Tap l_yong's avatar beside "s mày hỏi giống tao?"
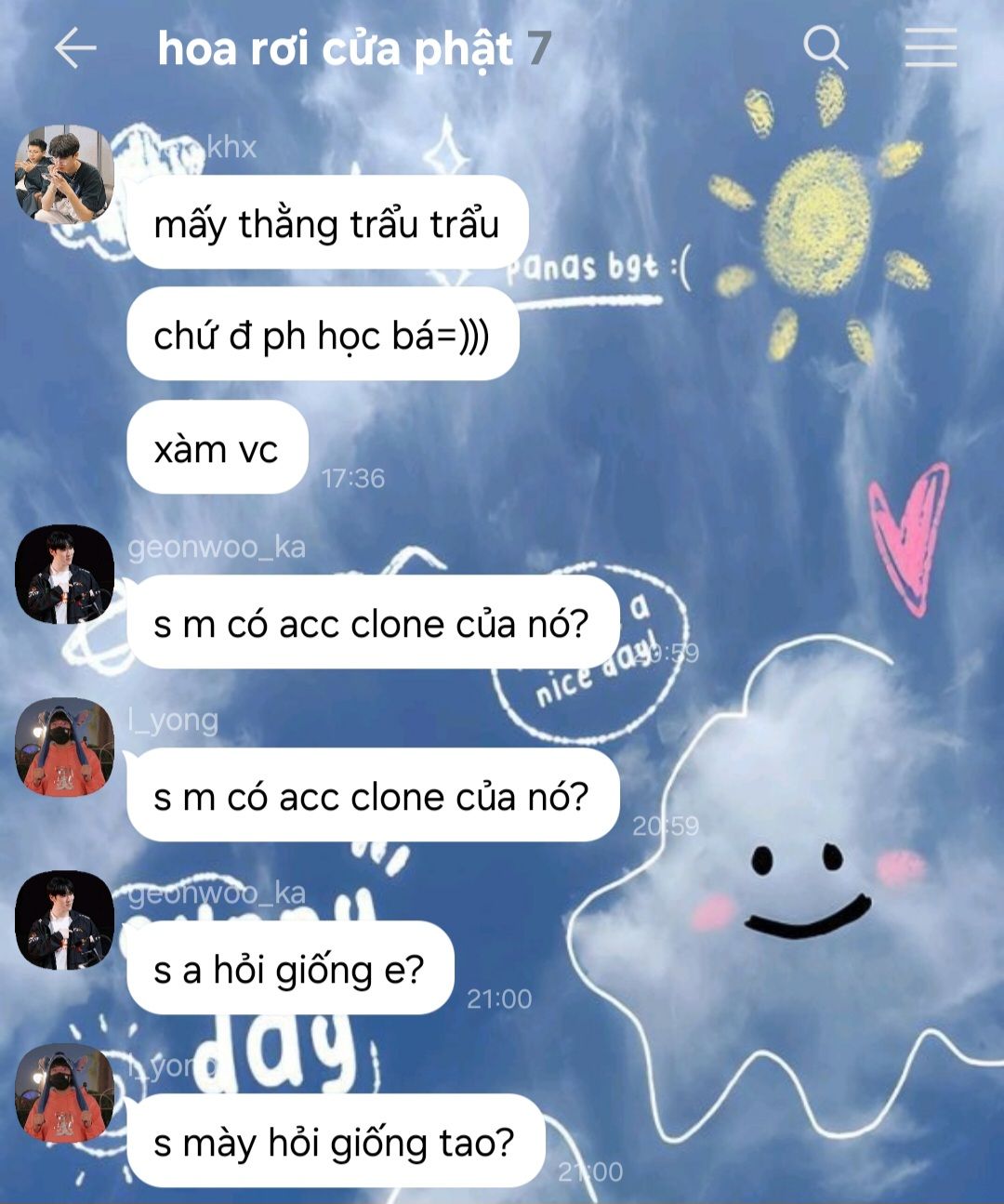Screen dimensions: 1004x1204 click(x=64, y=1093)
